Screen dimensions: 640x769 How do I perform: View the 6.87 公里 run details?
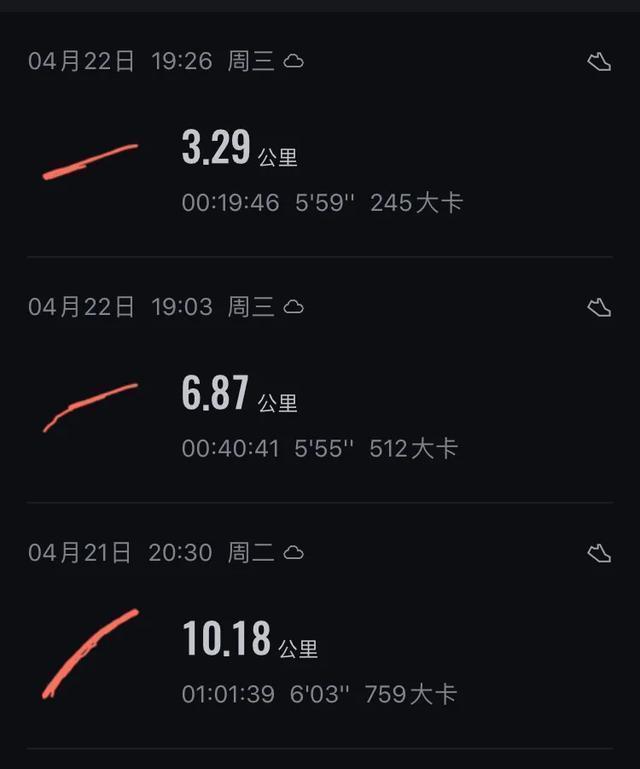(x=320, y=394)
